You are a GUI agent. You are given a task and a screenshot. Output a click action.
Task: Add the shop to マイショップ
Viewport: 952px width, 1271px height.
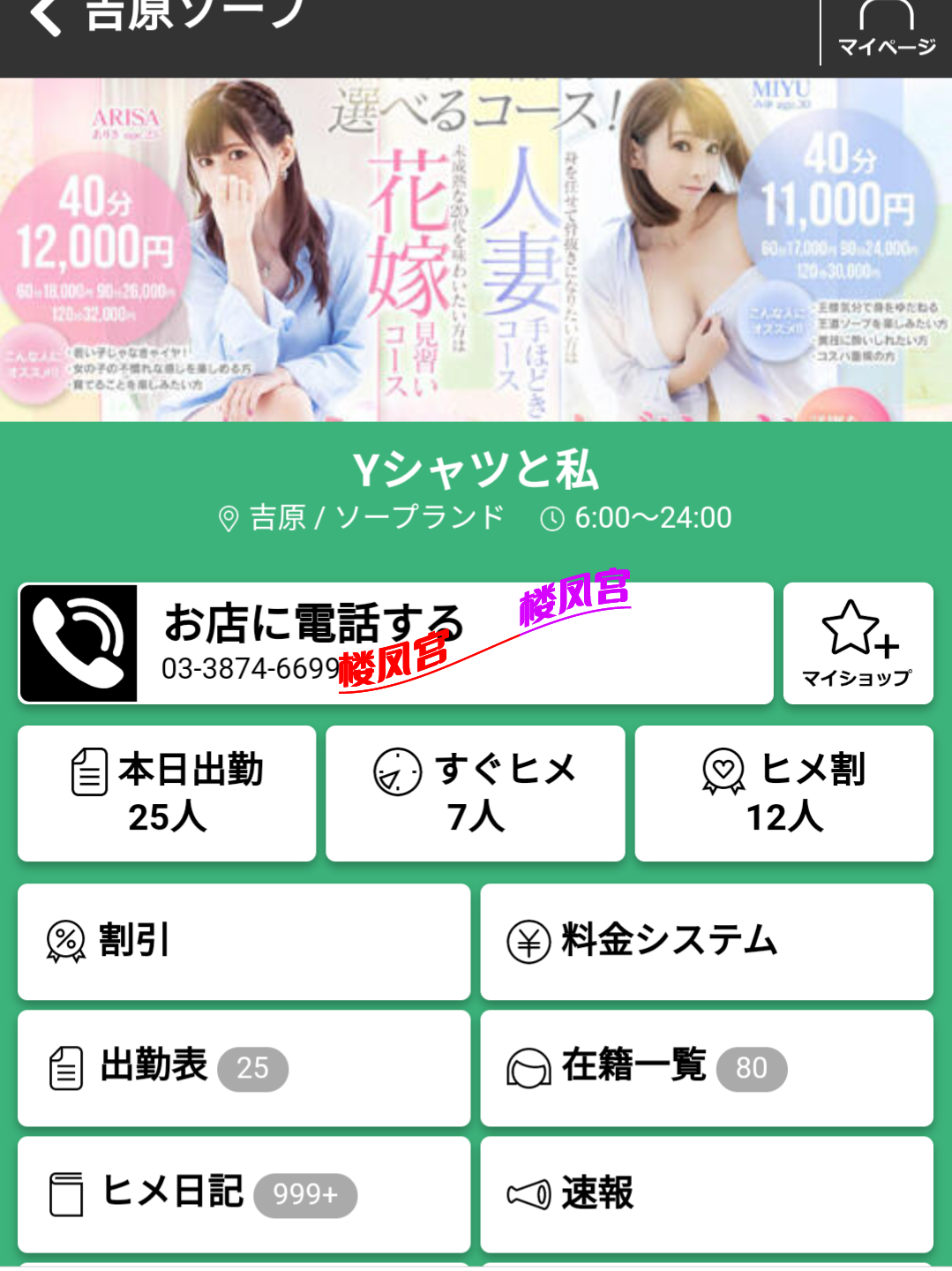(858, 643)
